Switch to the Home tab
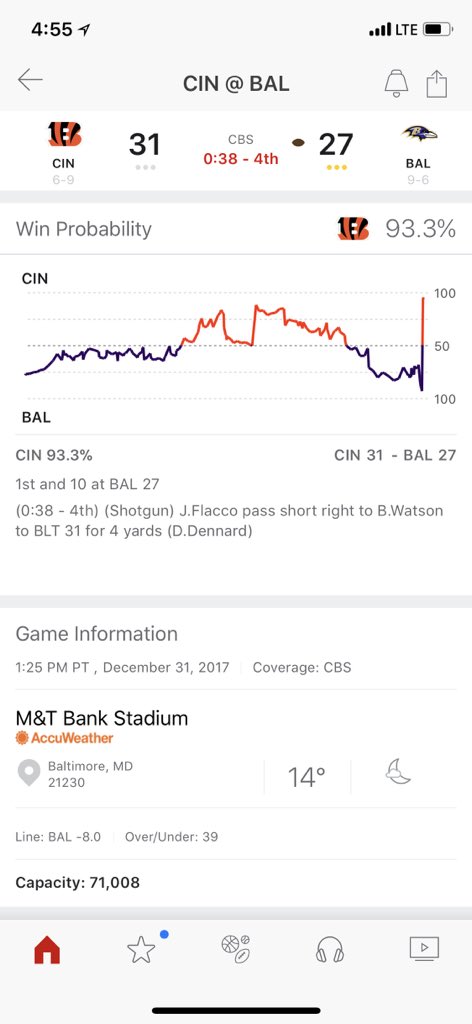The image size is (472, 1024). [47, 950]
